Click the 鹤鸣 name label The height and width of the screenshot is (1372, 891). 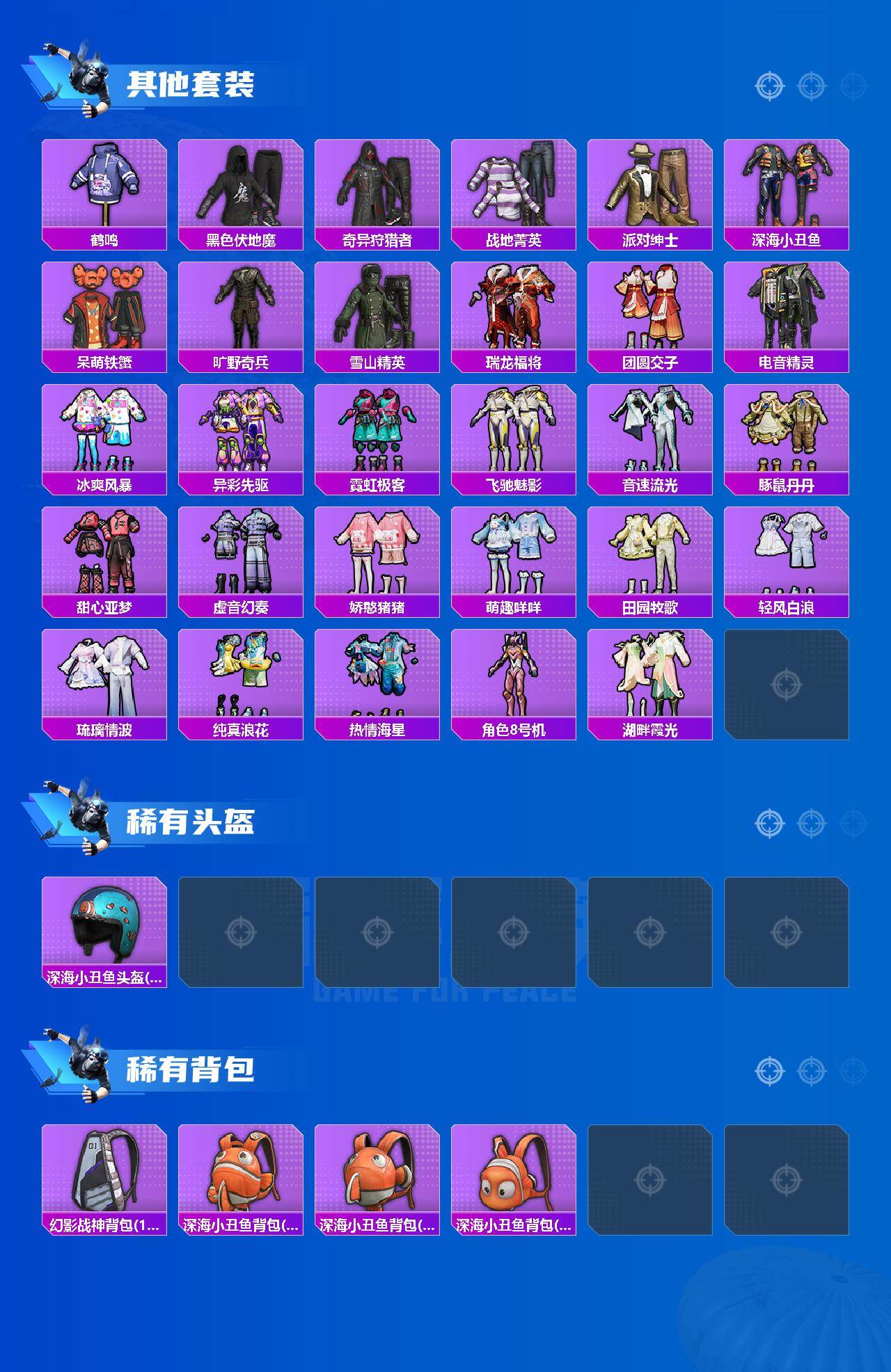(x=104, y=240)
